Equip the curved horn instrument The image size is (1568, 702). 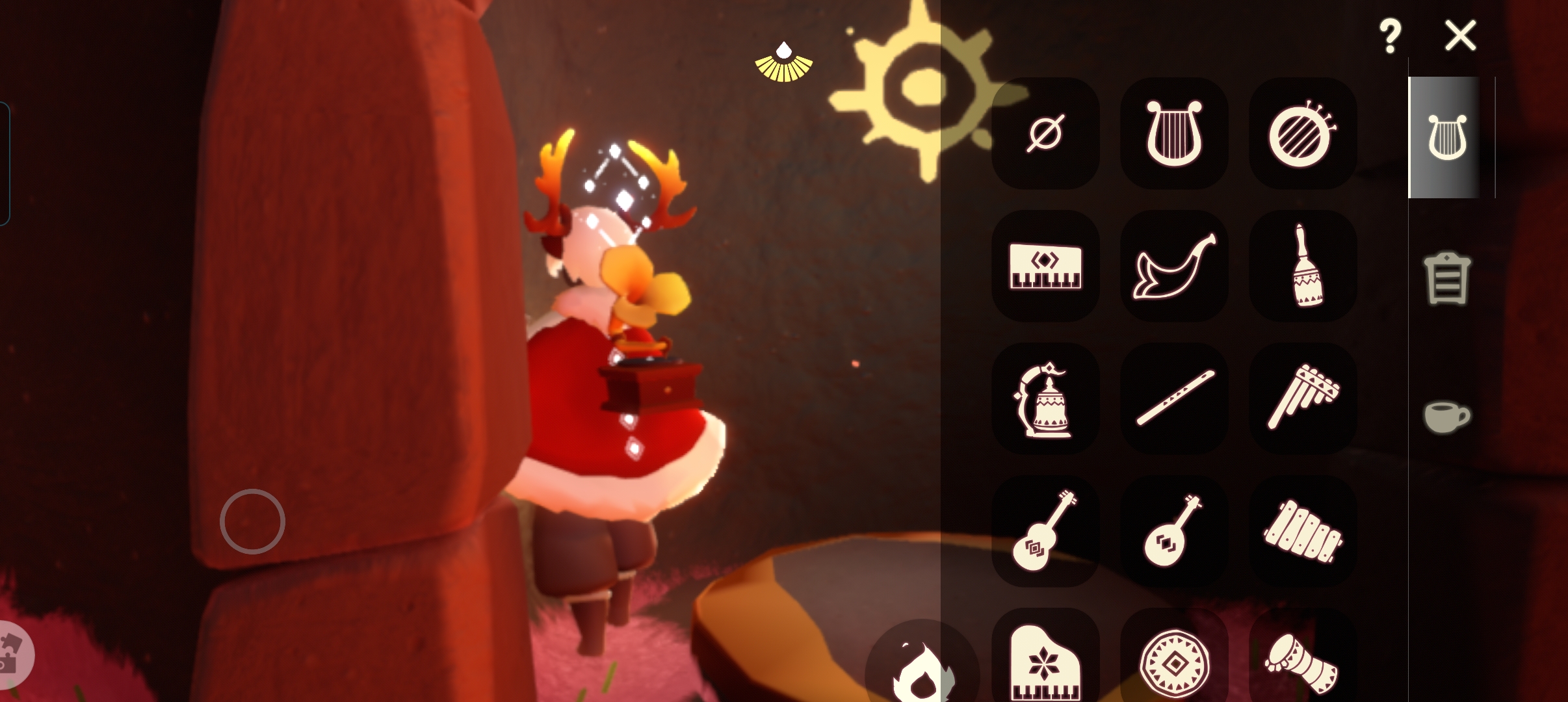point(1174,266)
